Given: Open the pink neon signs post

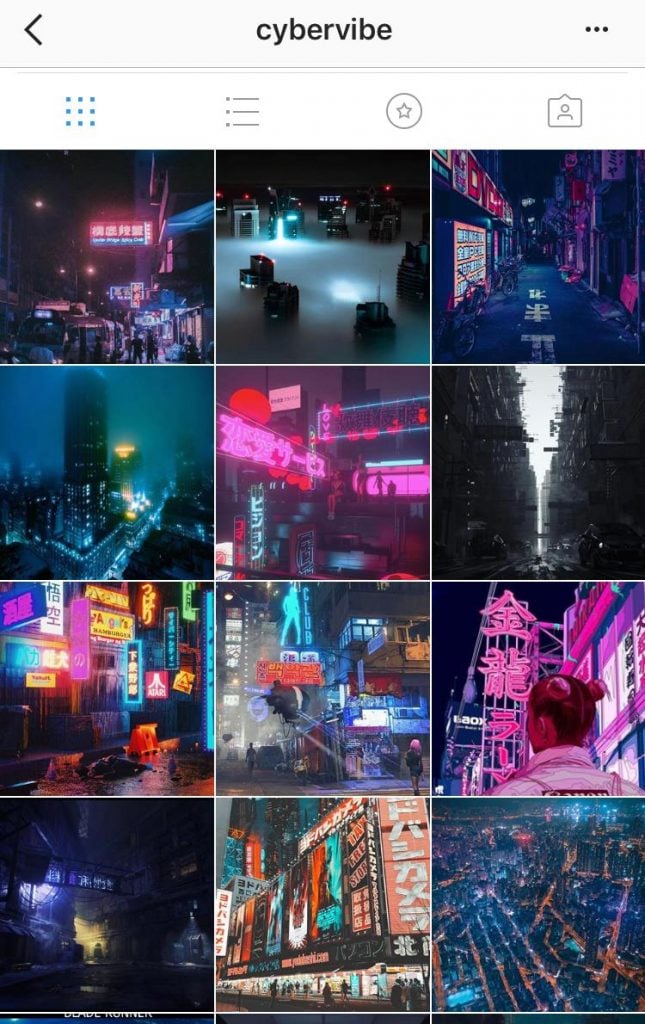Looking at the screenshot, I should tap(322, 472).
